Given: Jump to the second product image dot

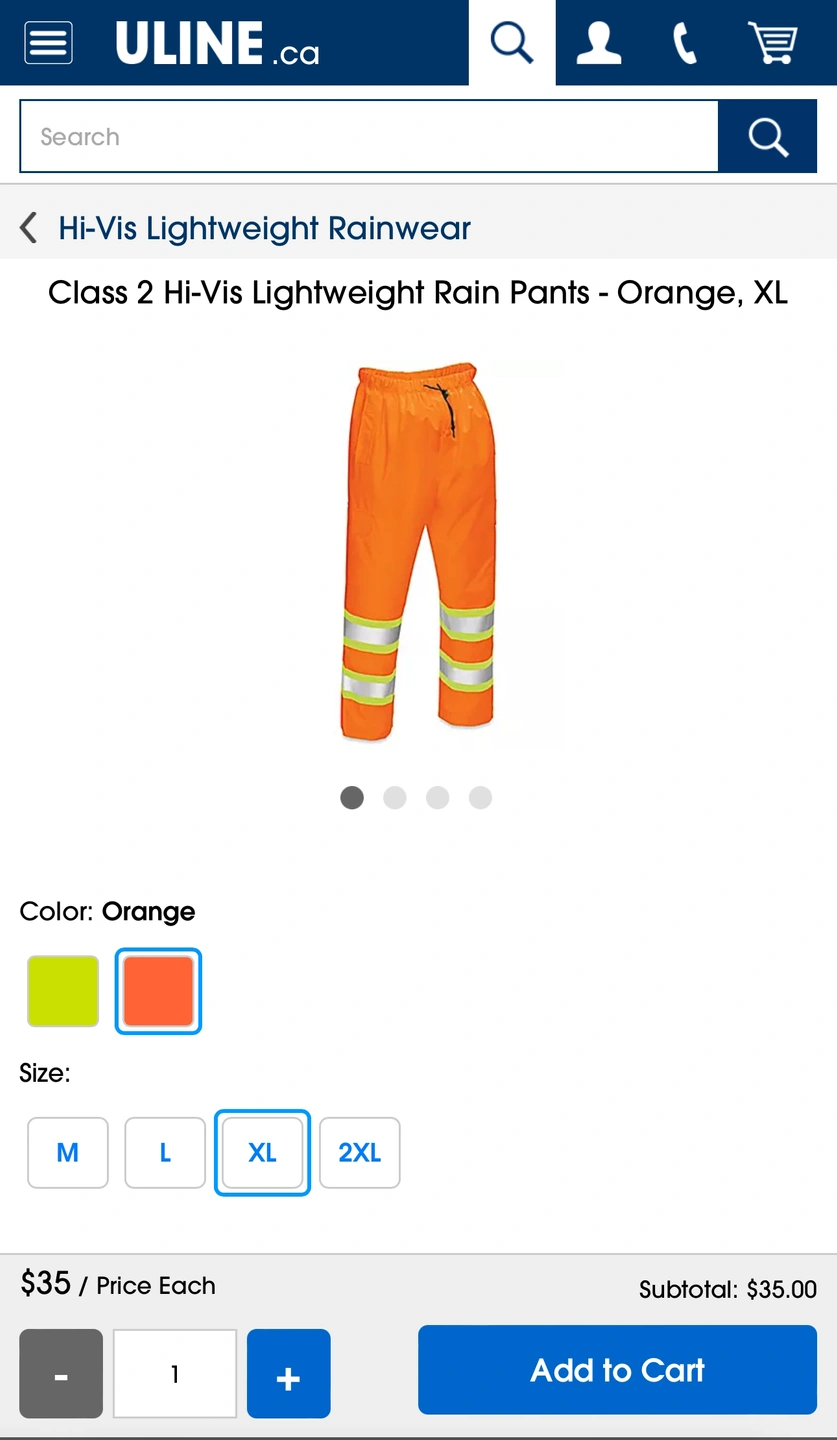Looking at the screenshot, I should (x=395, y=798).
